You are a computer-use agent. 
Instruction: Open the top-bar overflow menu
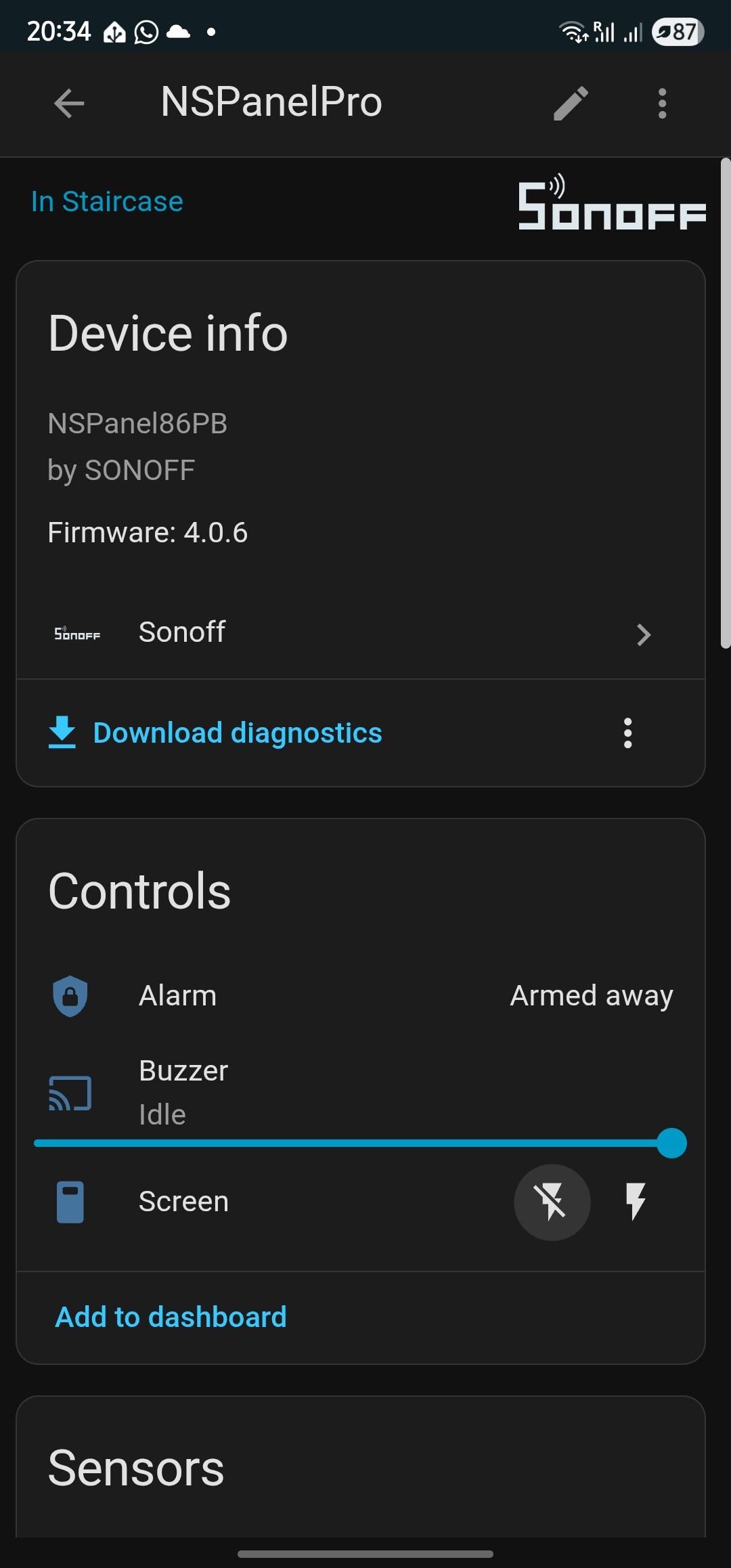(x=662, y=104)
